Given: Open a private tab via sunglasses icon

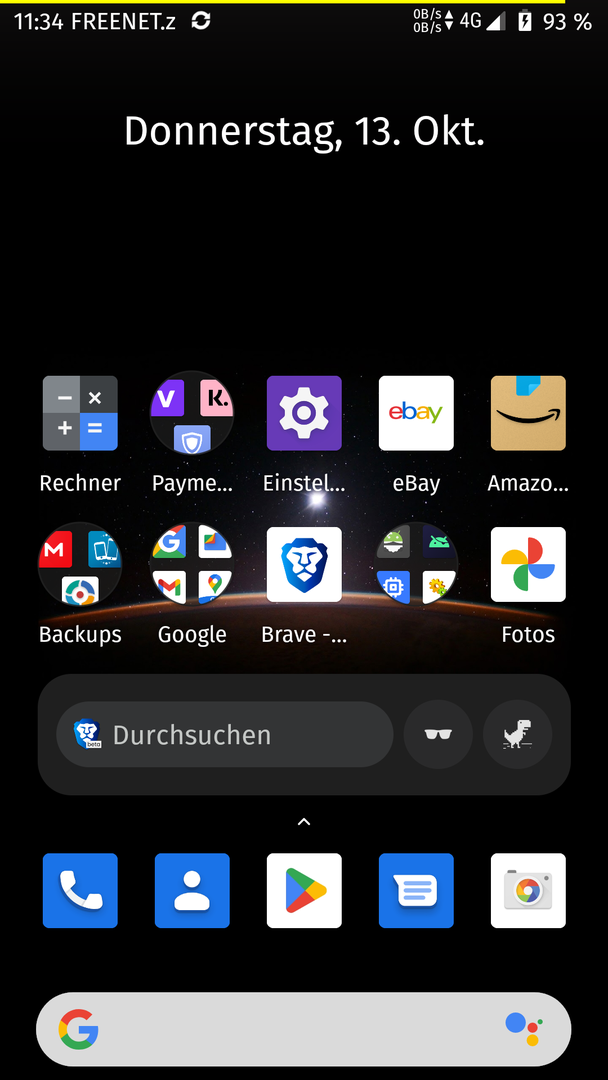Looking at the screenshot, I should 438,735.
